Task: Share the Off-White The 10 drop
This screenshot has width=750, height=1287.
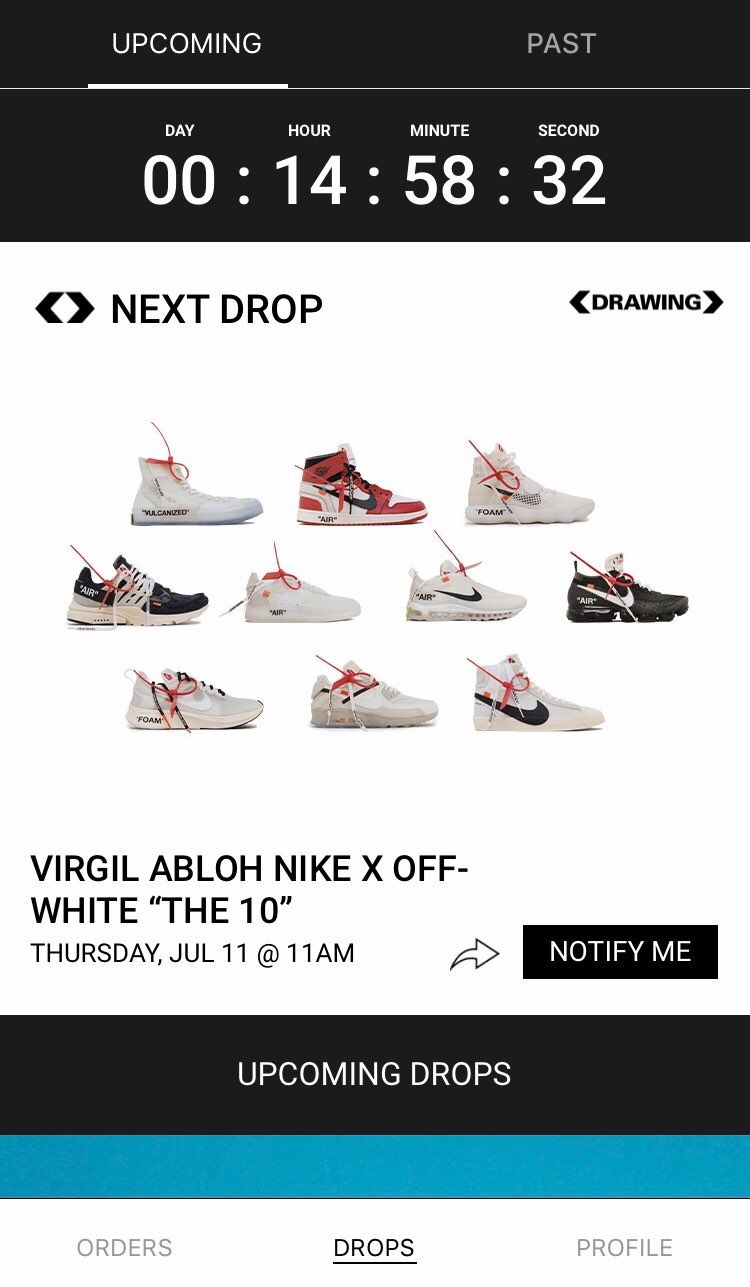Action: [x=474, y=955]
